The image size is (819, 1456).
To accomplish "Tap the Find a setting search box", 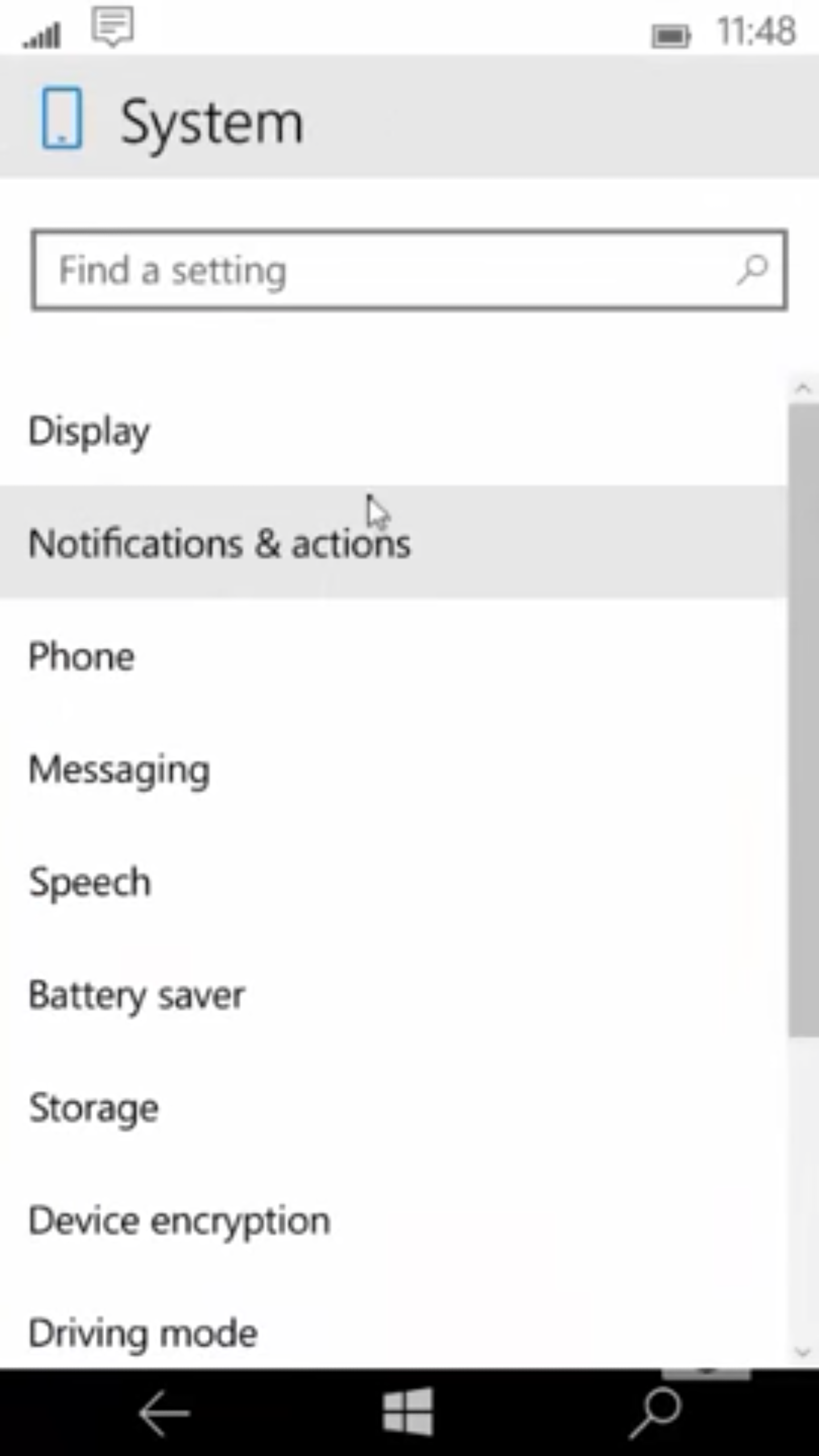I will point(409,270).
